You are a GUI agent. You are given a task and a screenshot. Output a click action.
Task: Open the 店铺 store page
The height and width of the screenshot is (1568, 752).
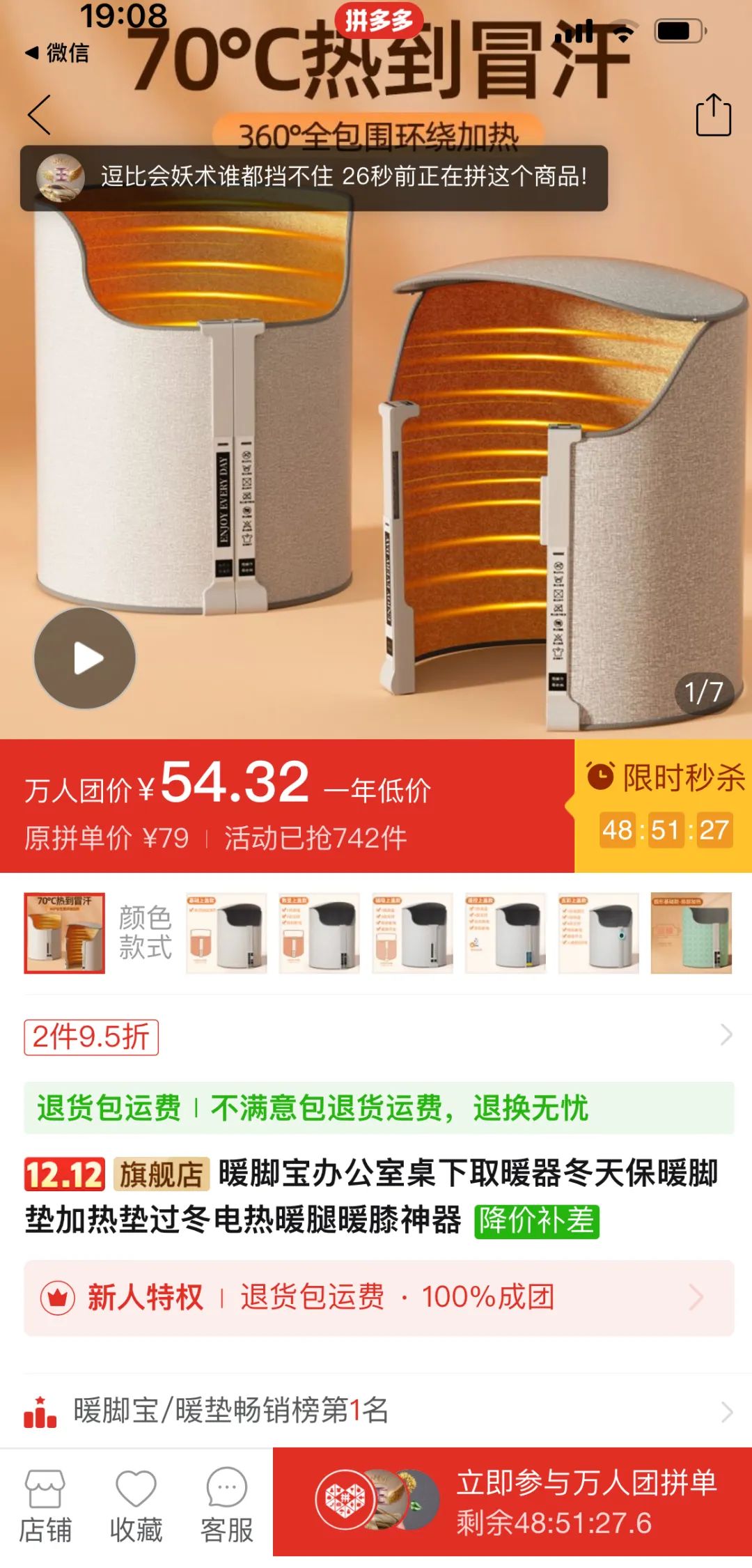pos(45,1504)
